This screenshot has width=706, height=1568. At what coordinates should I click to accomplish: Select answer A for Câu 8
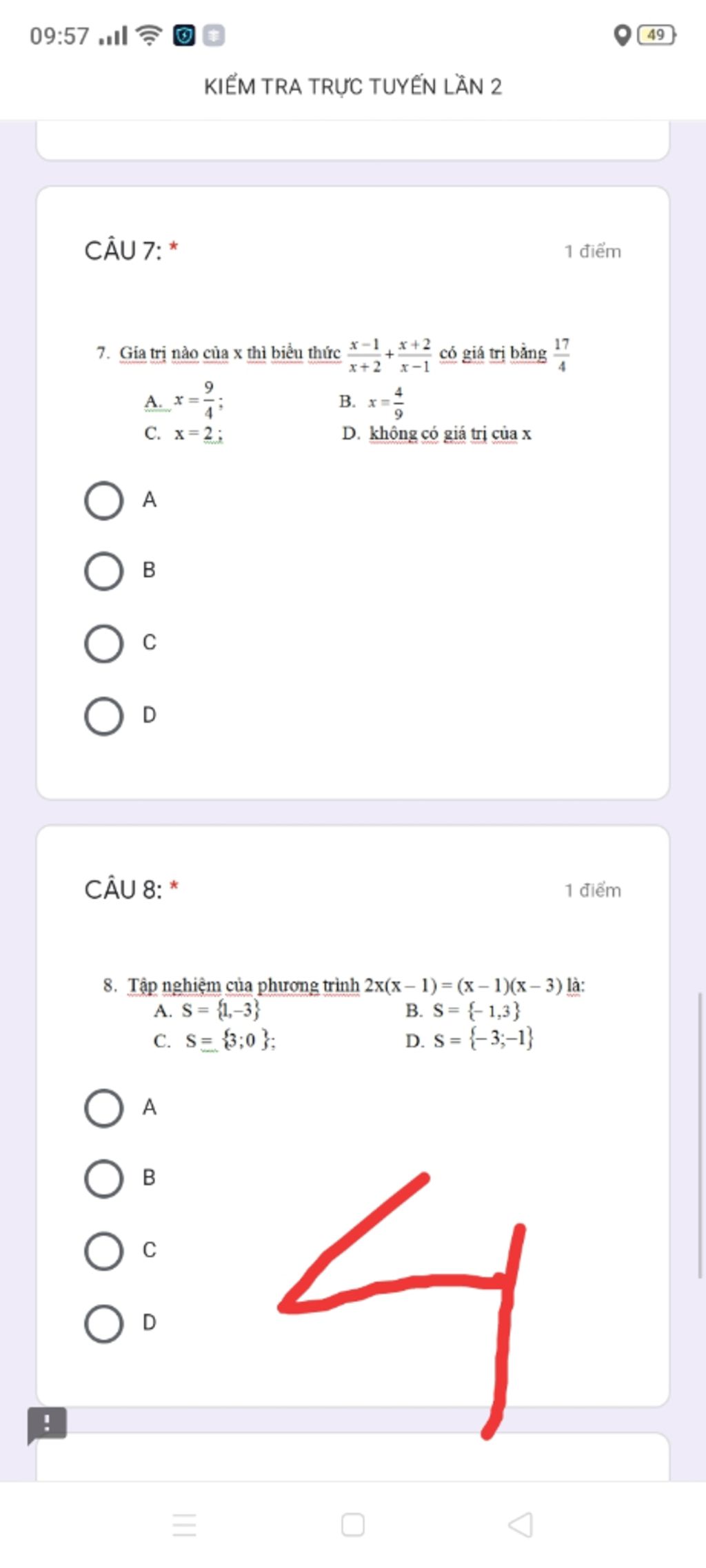click(104, 1108)
